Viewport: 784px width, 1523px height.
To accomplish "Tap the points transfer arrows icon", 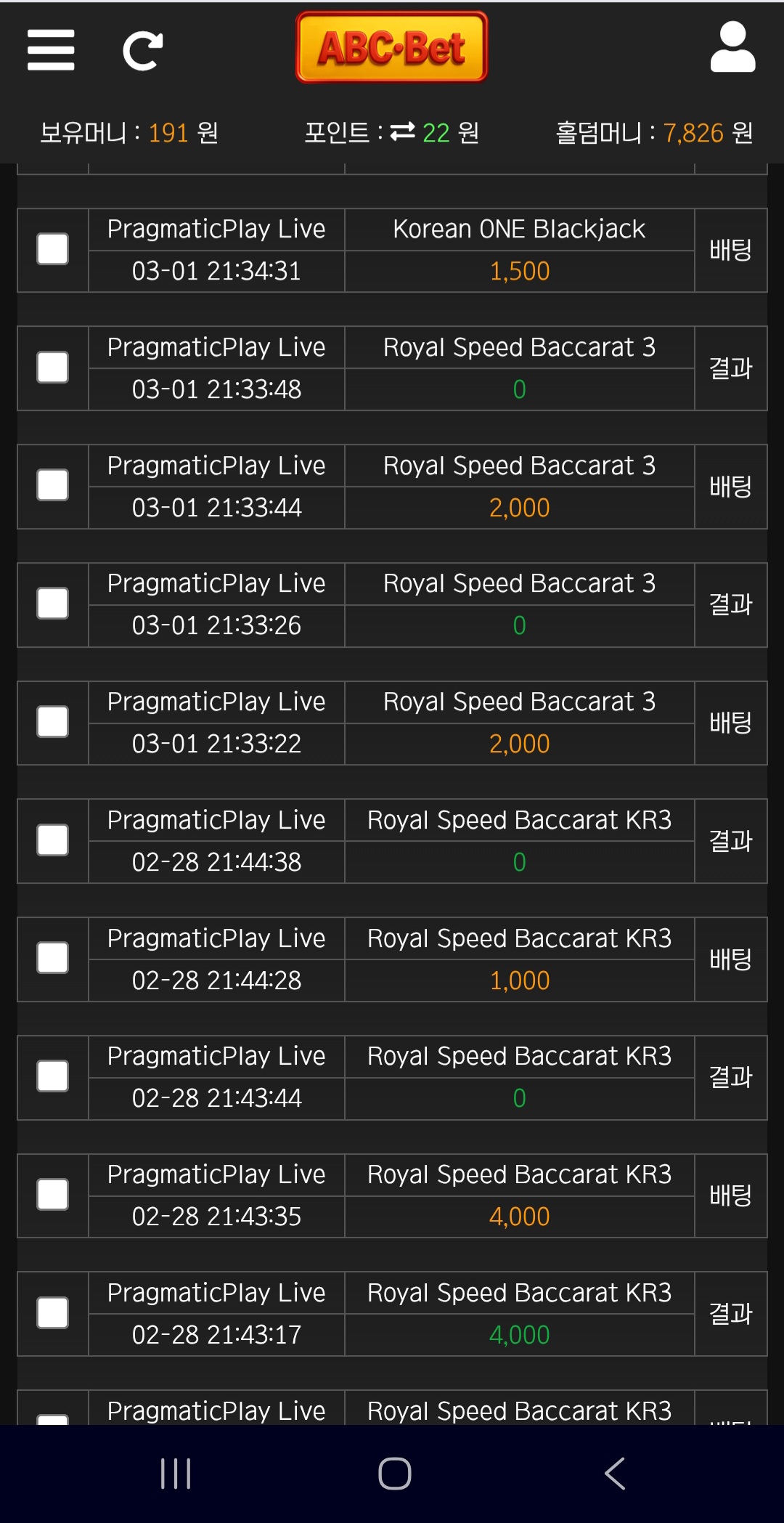I will pos(402,131).
